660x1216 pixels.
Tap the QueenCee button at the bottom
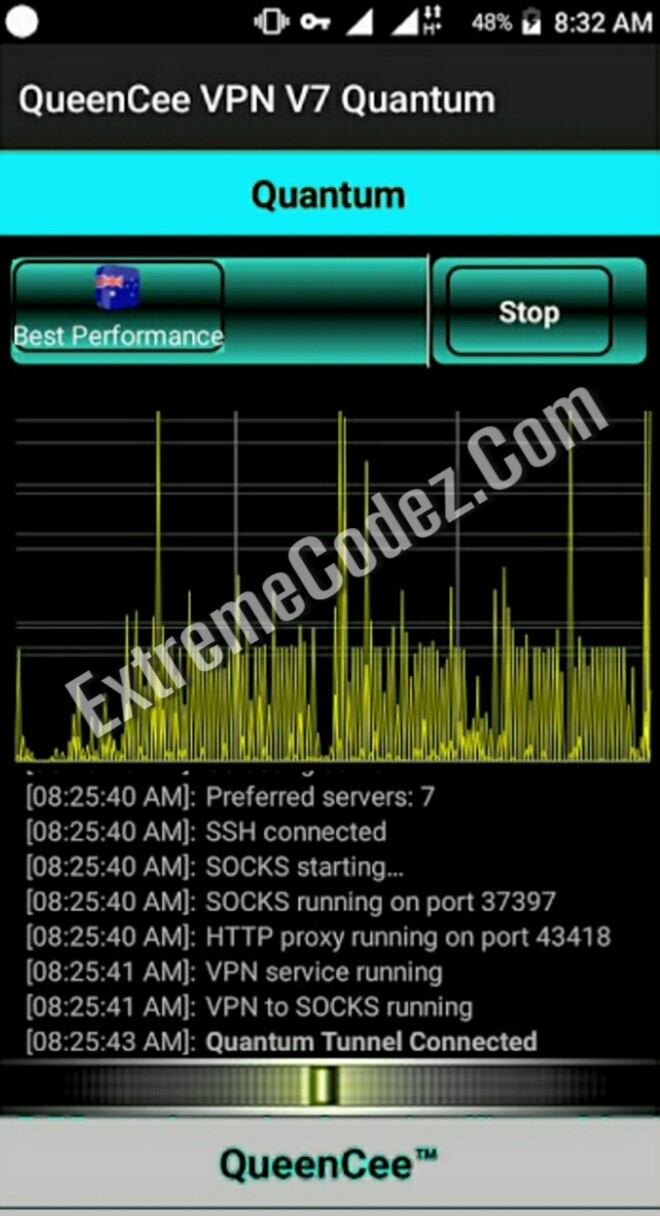[x=330, y=1163]
